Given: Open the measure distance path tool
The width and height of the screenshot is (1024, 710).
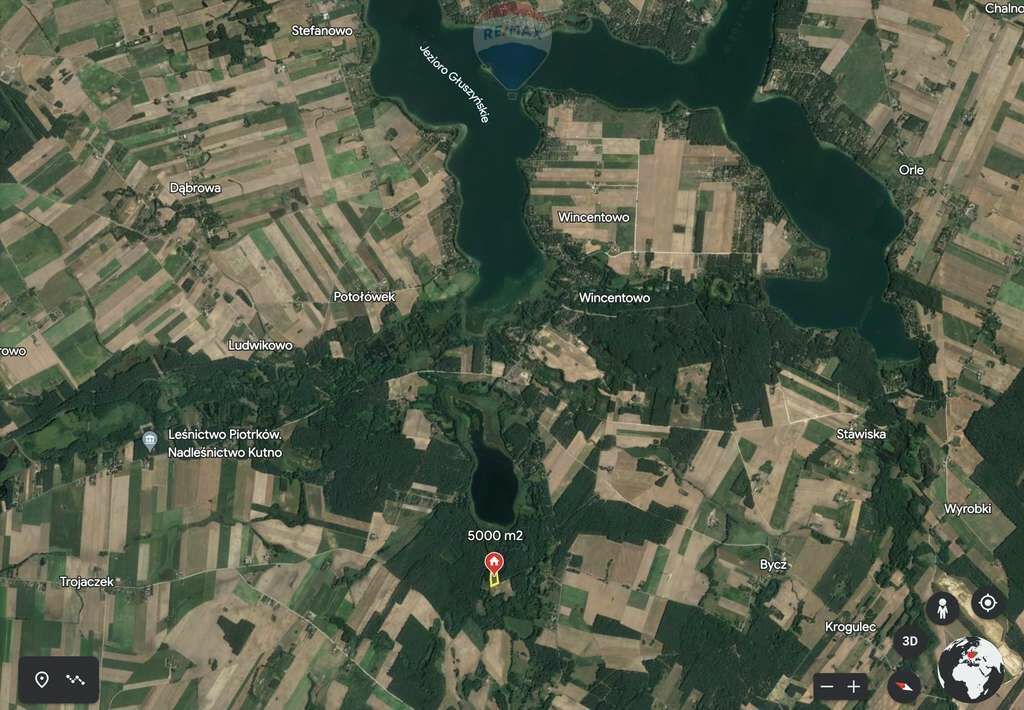Looking at the screenshot, I should point(76,679).
